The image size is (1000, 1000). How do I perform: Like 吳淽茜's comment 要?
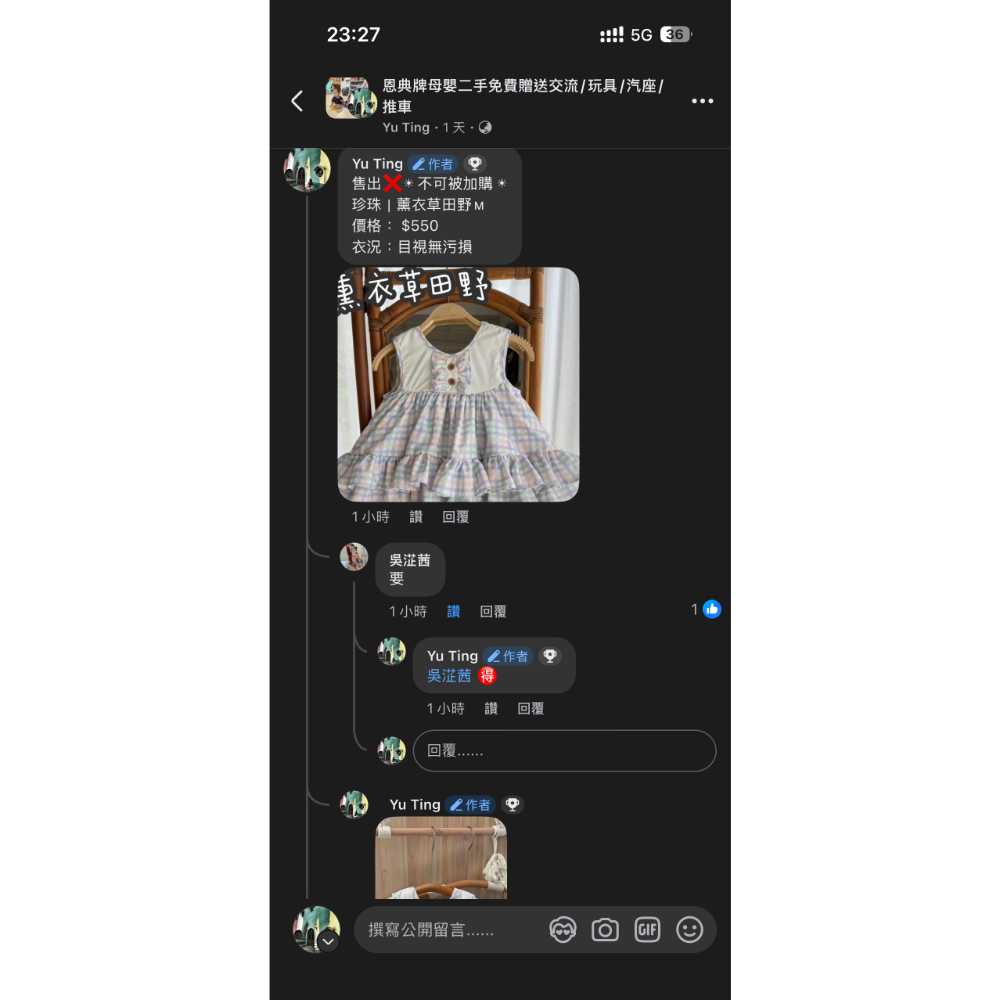453,611
